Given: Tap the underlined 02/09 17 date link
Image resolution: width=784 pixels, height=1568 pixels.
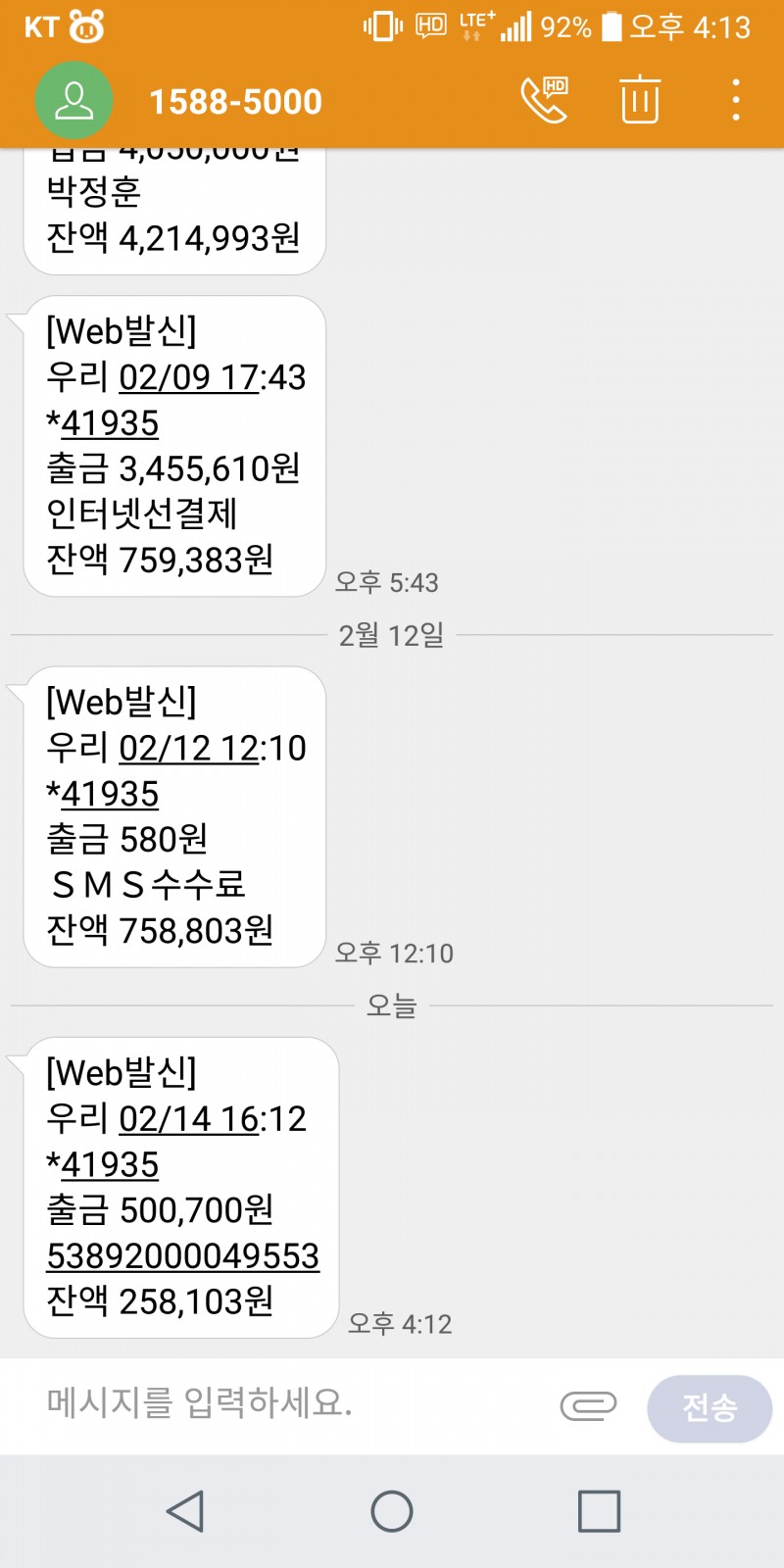Looking at the screenshot, I should coord(188,377).
